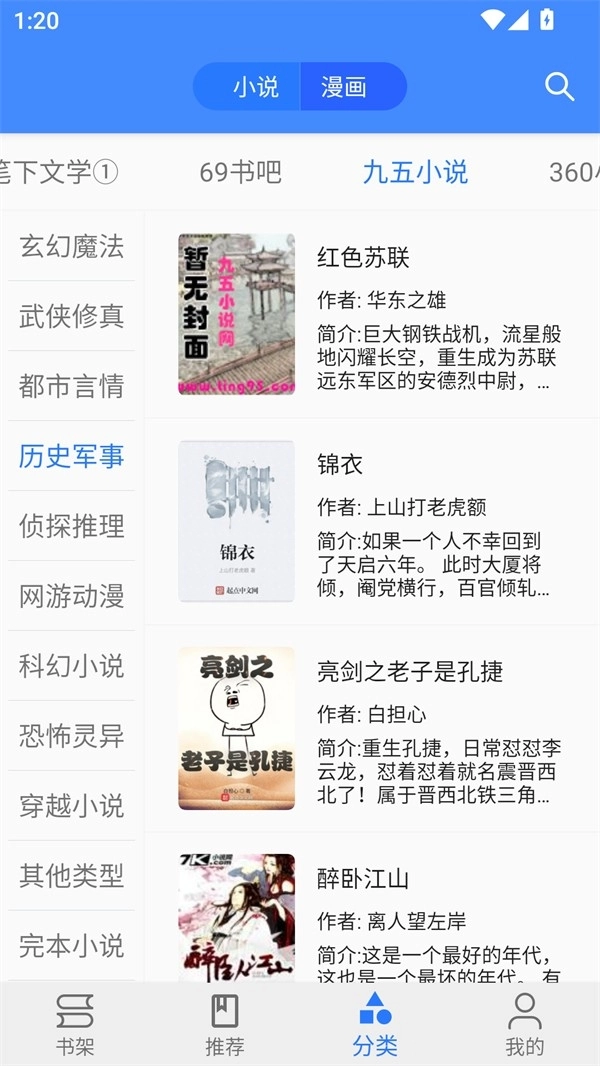
Task: Switch to the 漫画 segment
Action: click(344, 87)
